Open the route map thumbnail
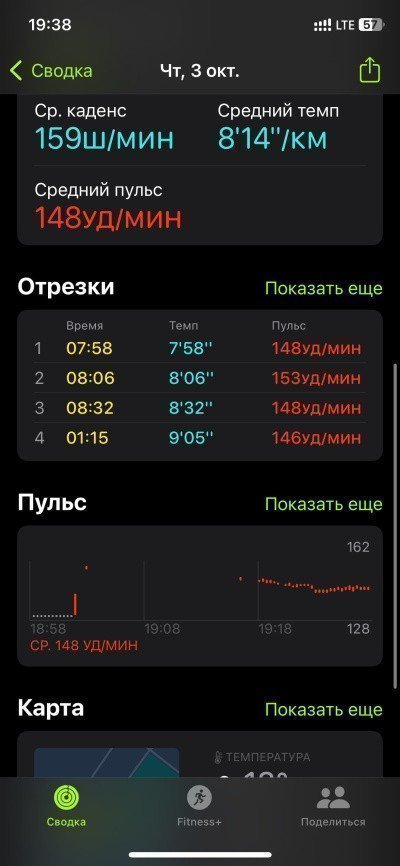The width and height of the screenshot is (400, 866). pos(107,763)
